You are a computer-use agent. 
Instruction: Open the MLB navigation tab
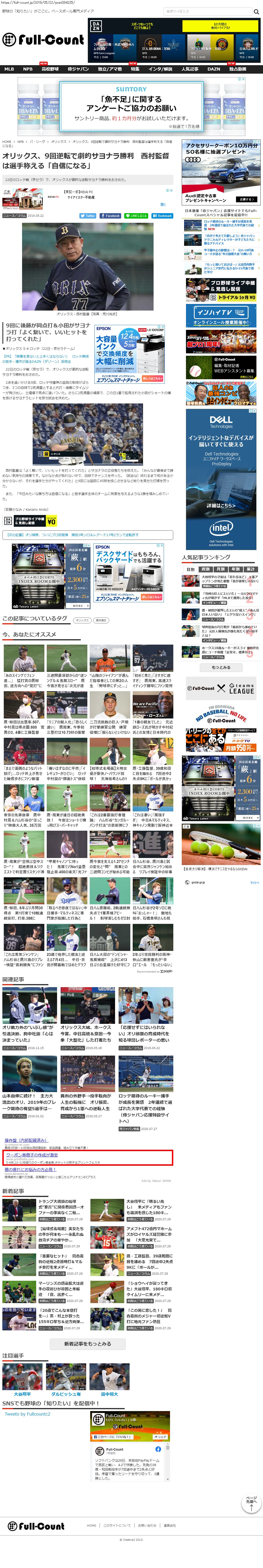[x=9, y=69]
